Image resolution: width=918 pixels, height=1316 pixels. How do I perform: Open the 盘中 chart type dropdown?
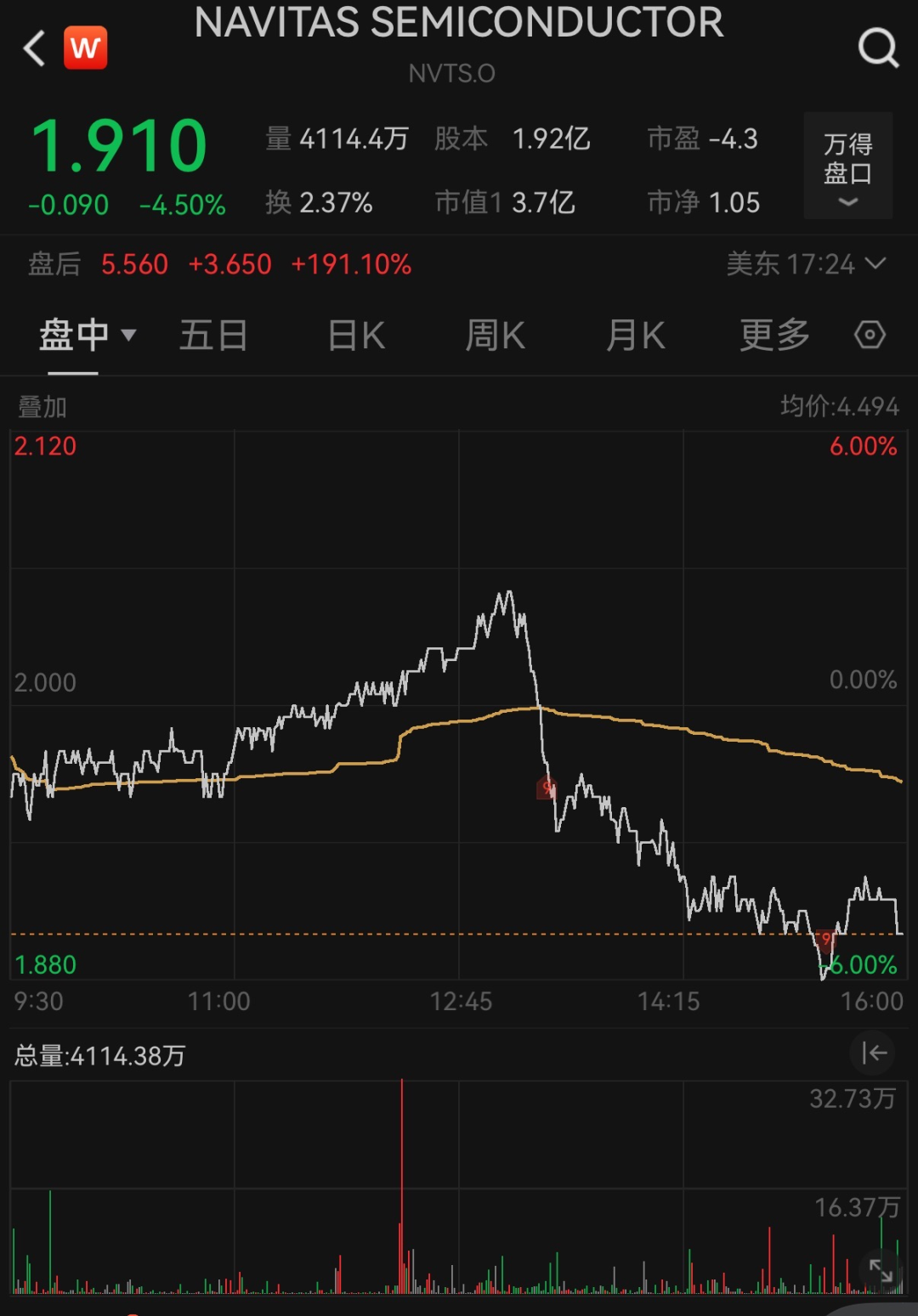pyautogui.click(x=90, y=335)
